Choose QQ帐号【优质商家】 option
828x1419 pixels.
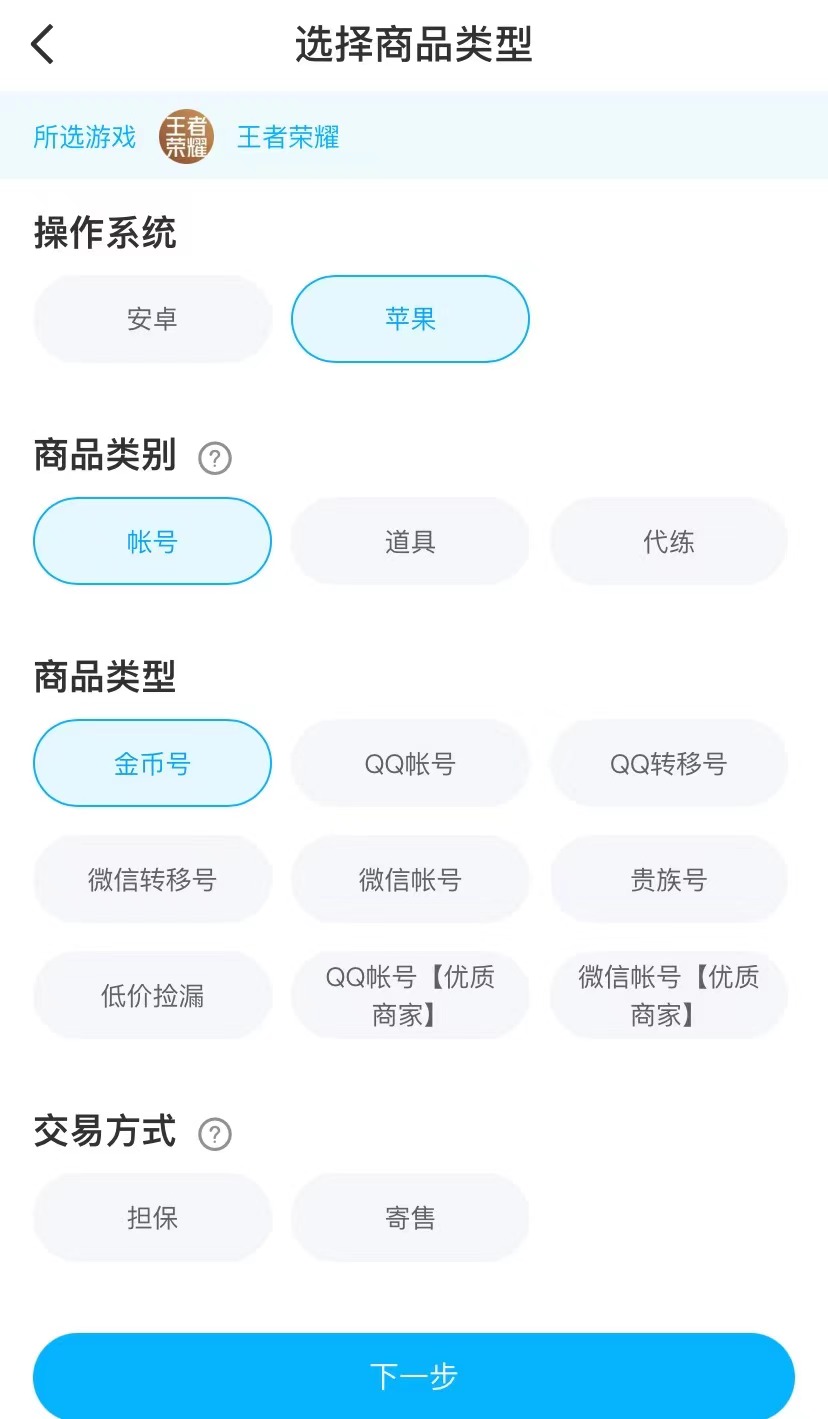point(410,995)
